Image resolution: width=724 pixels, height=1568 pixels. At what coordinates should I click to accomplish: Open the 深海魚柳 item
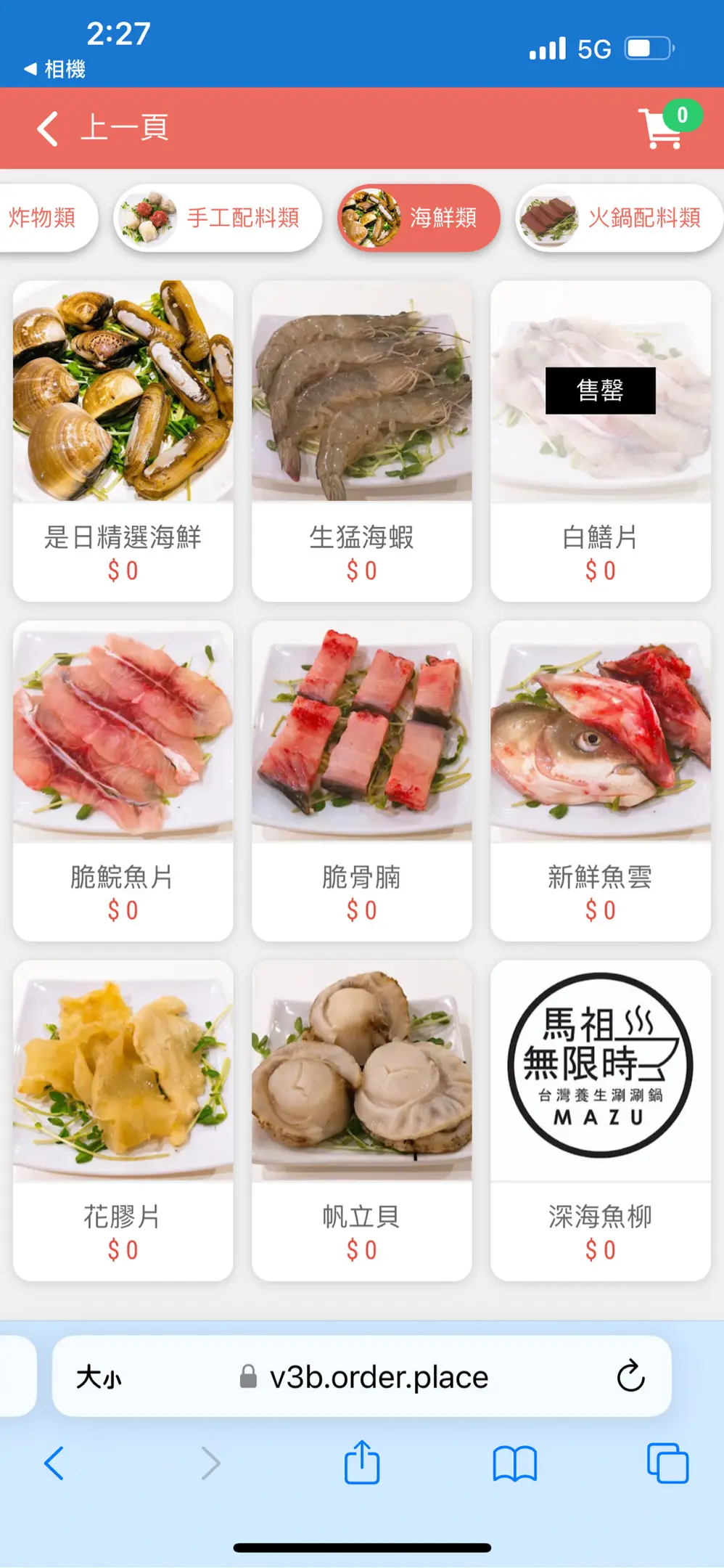(x=601, y=1120)
